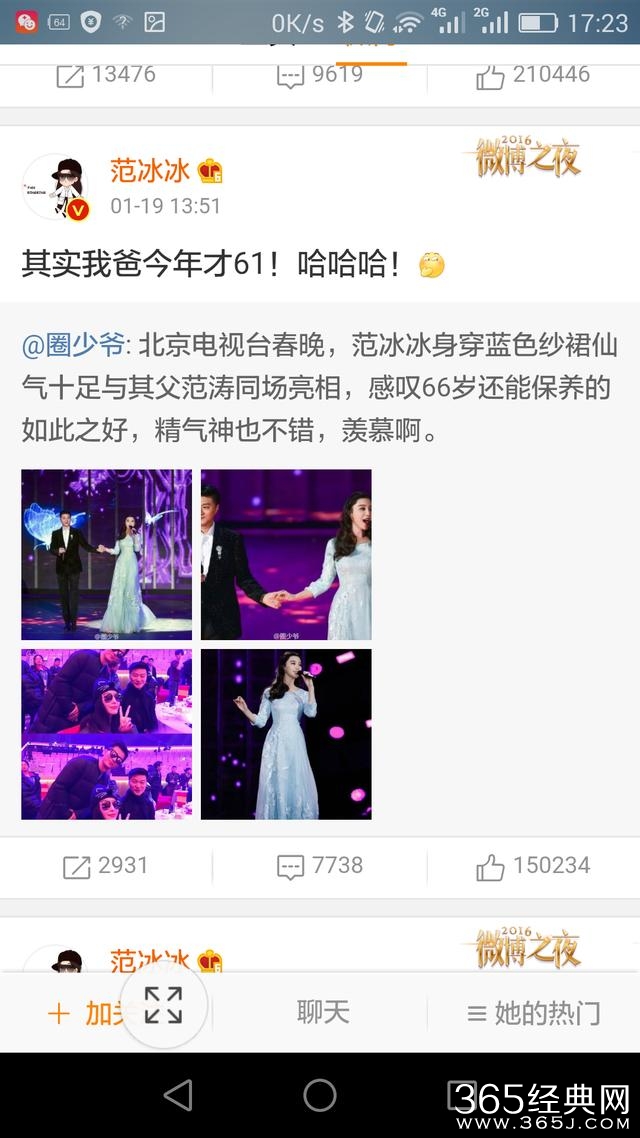Open comments showing 9619 count
The width and height of the screenshot is (640, 1138).
[x=320, y=75]
